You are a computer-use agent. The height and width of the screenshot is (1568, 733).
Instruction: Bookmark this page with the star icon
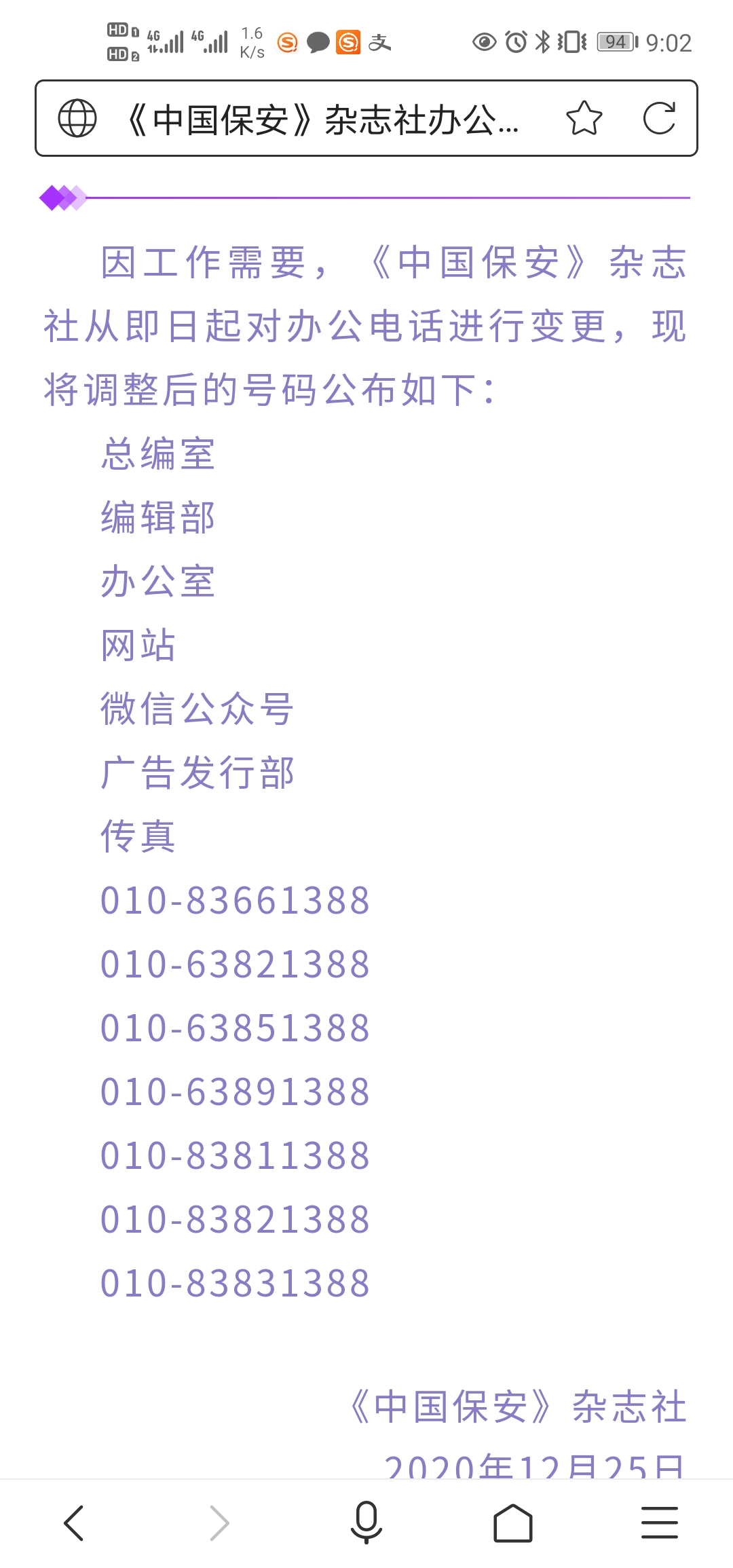click(x=584, y=119)
